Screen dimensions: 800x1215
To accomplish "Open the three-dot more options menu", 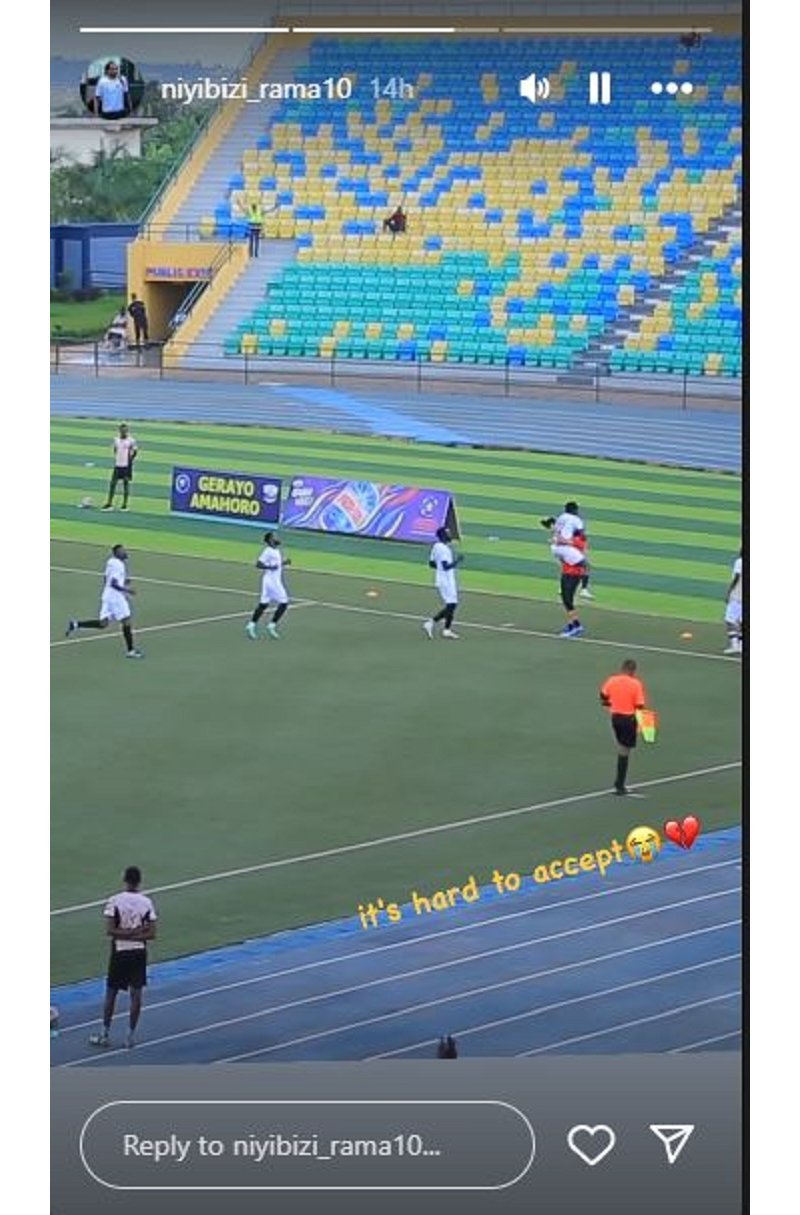I will [671, 89].
